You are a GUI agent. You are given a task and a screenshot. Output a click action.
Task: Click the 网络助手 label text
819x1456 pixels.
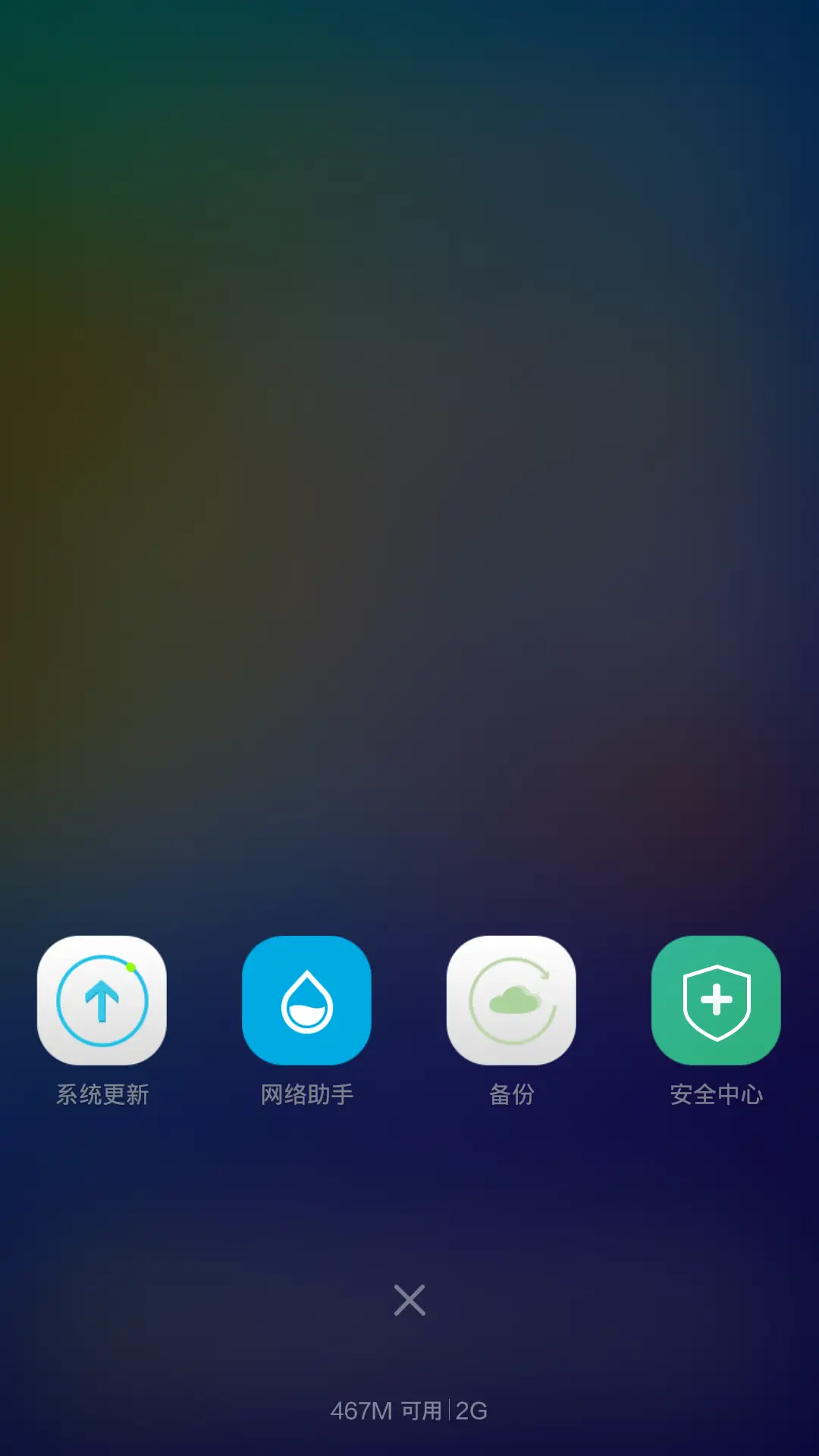[307, 1093]
